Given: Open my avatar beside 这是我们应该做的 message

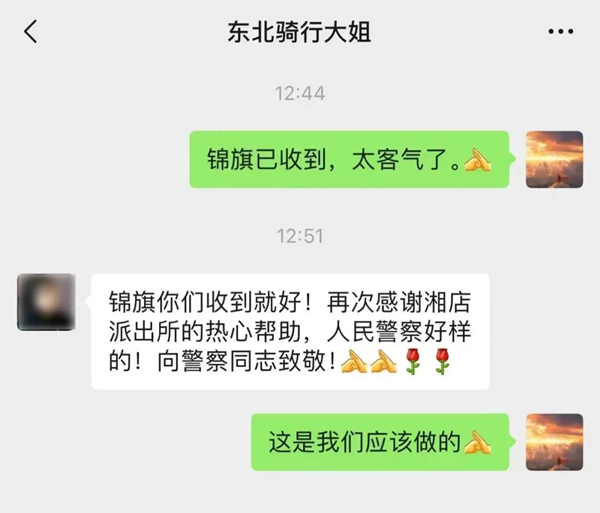Looking at the screenshot, I should (554, 442).
